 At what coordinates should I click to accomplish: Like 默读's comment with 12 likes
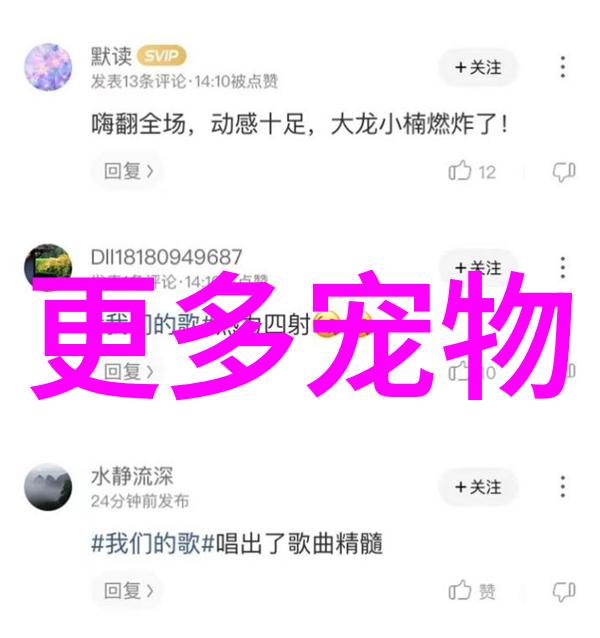[472, 172]
